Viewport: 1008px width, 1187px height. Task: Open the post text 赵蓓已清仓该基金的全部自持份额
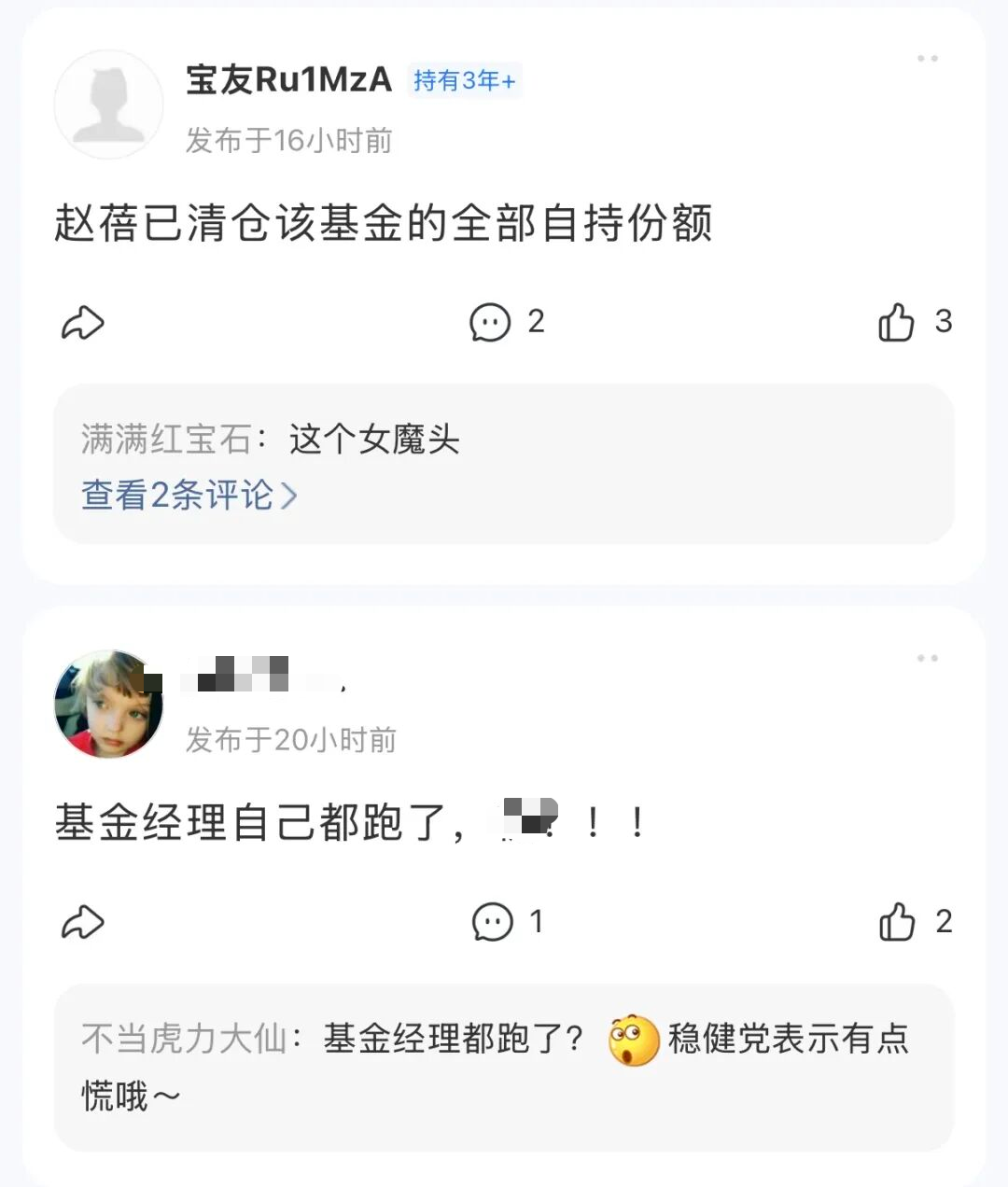(x=384, y=224)
